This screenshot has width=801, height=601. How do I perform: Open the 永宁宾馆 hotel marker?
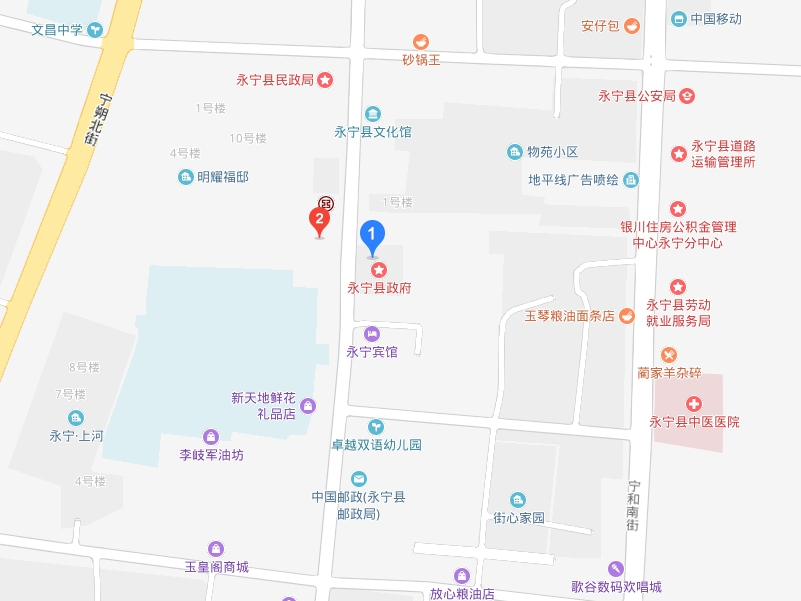pyautogui.click(x=372, y=334)
